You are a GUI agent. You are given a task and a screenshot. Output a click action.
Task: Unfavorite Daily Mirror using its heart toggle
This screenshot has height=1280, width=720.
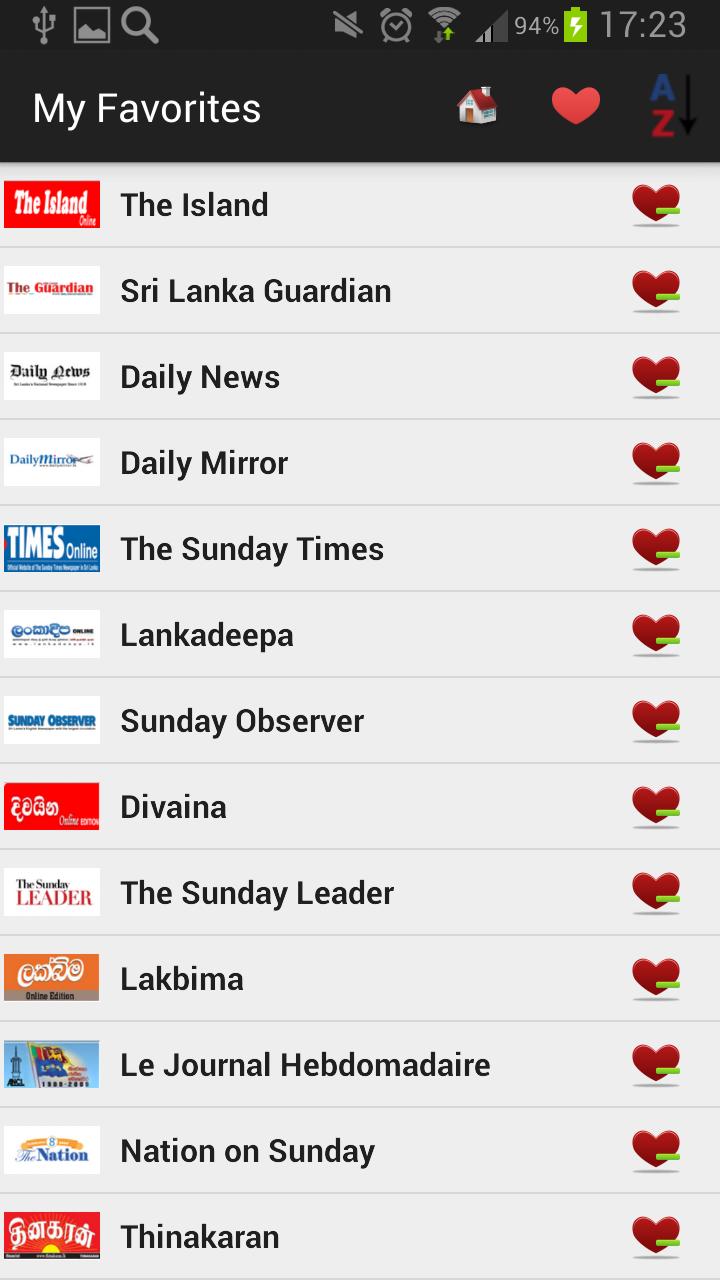(x=655, y=462)
